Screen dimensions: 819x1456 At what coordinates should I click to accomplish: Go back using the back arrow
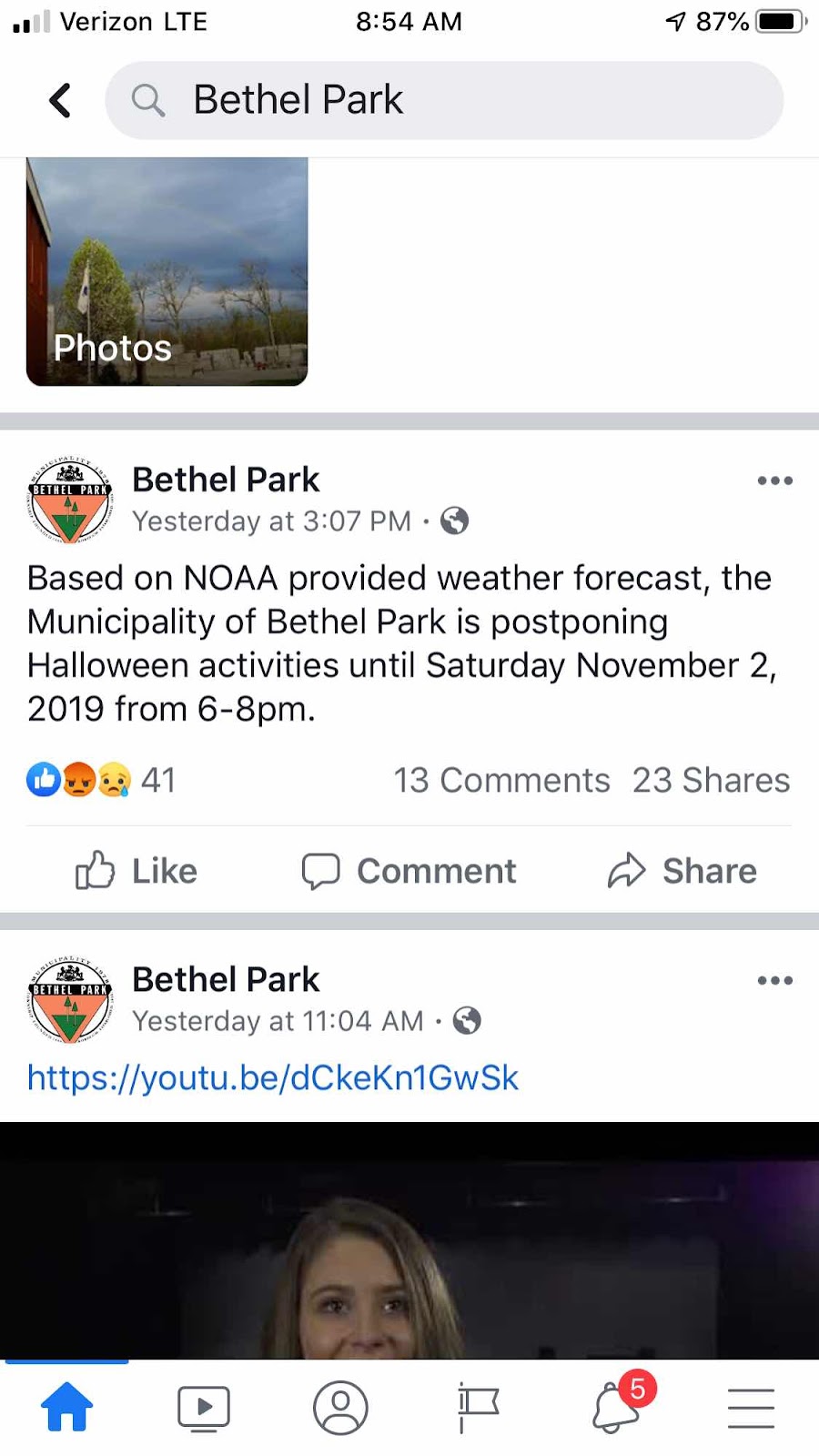(x=60, y=100)
